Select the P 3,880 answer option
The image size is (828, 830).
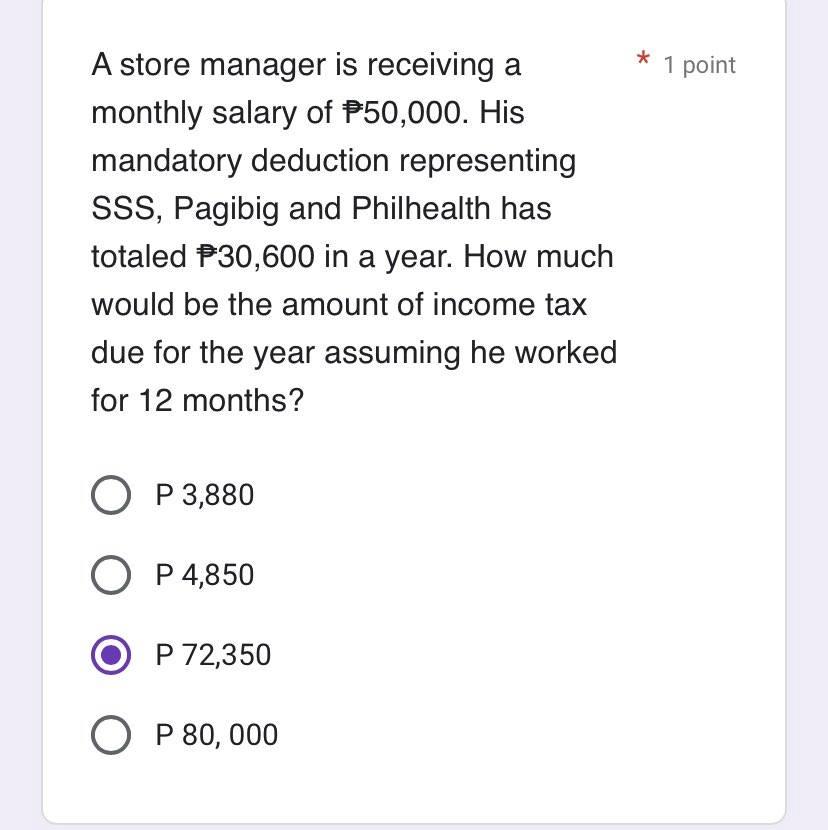[x=111, y=495]
